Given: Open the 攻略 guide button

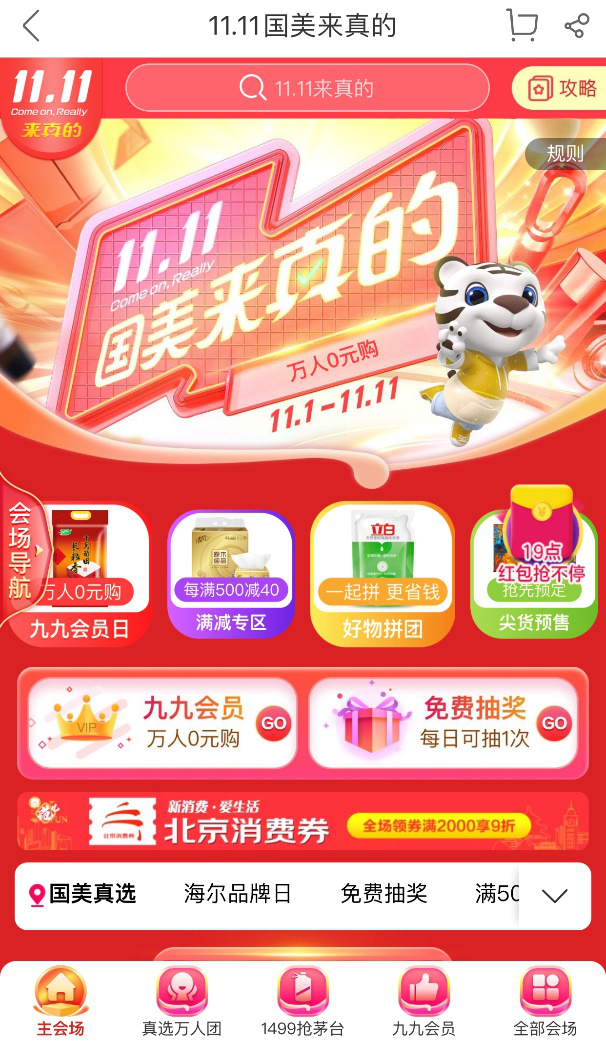Looking at the screenshot, I should pos(562,88).
